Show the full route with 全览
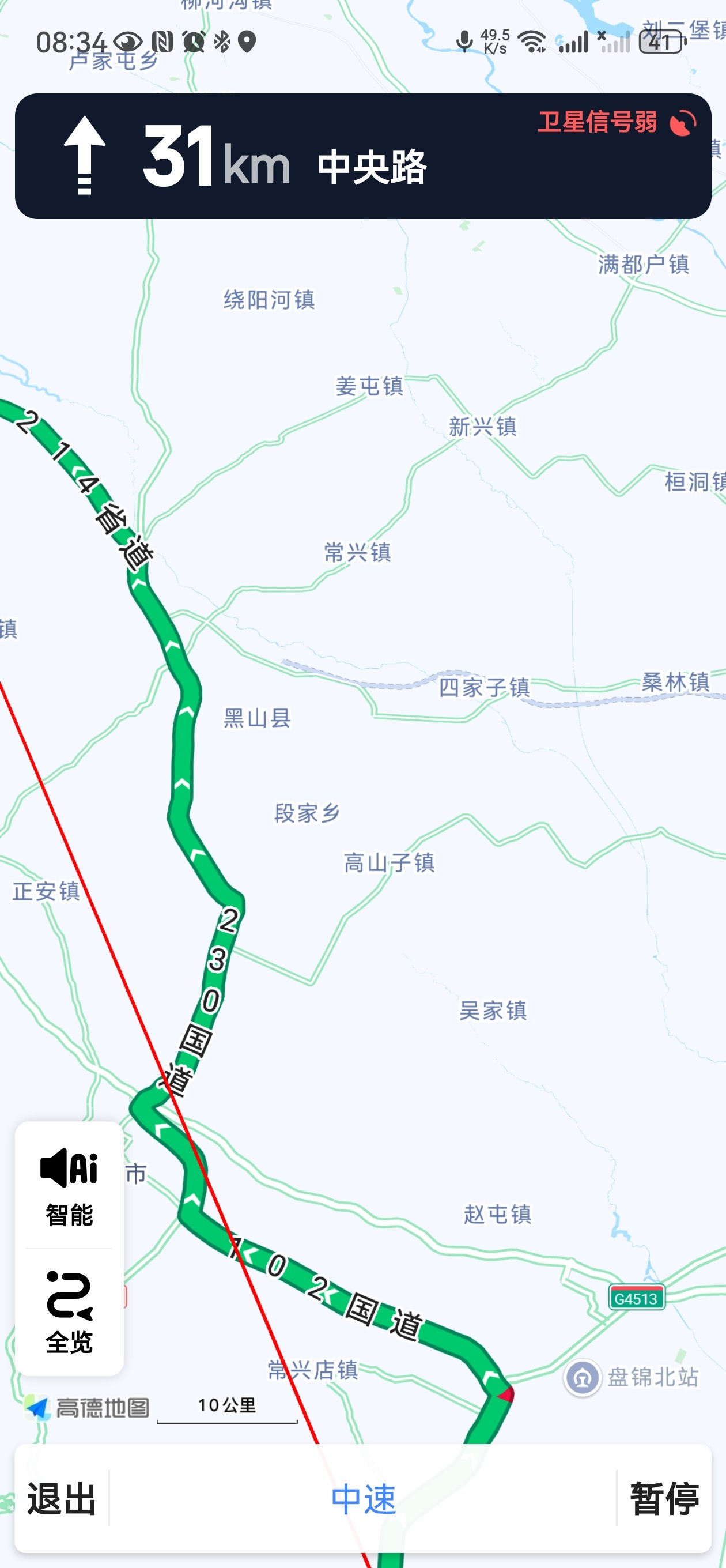Screen dimensions: 726x1568 [69, 1311]
